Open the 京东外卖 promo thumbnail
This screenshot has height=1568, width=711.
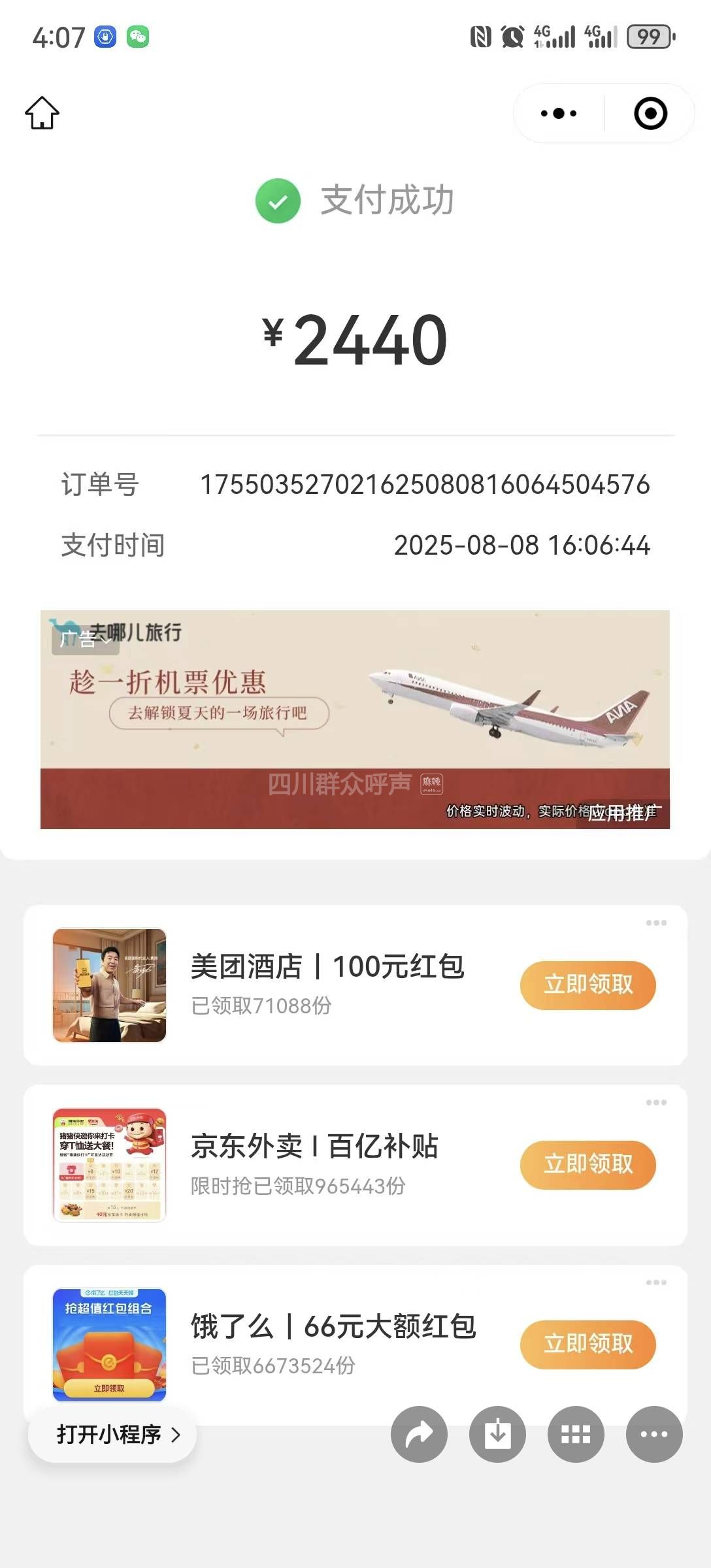coord(109,1165)
